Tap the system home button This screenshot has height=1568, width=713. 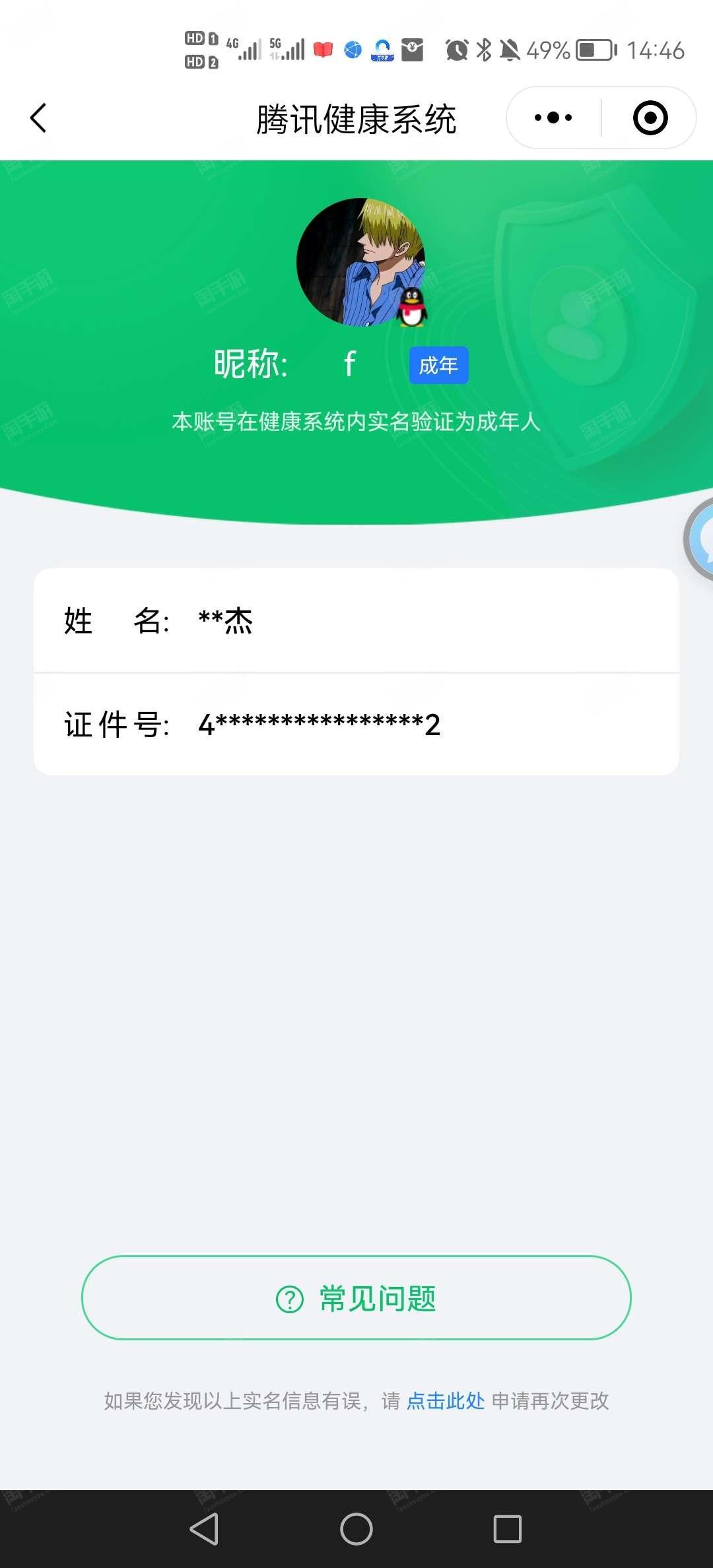(x=356, y=1528)
